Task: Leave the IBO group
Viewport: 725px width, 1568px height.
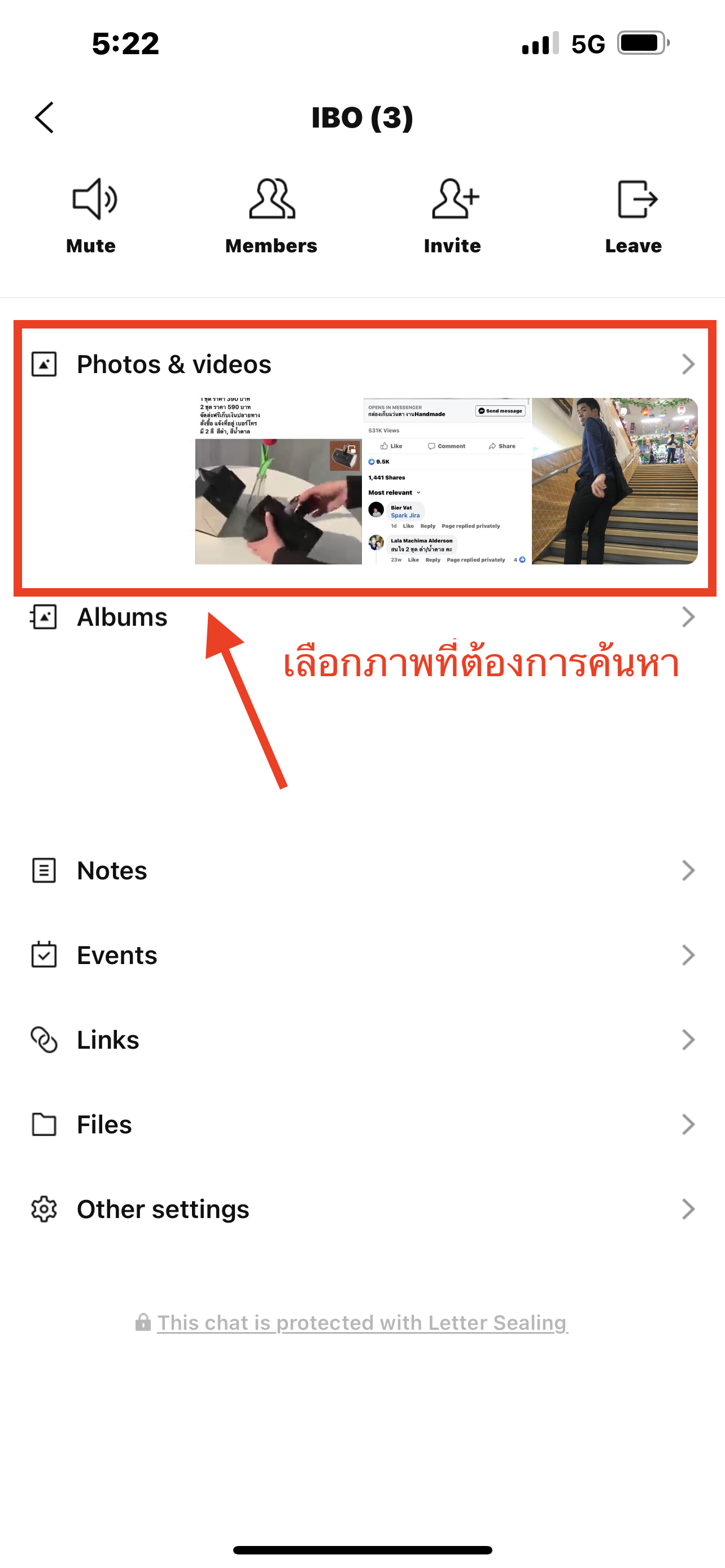Action: tap(634, 215)
